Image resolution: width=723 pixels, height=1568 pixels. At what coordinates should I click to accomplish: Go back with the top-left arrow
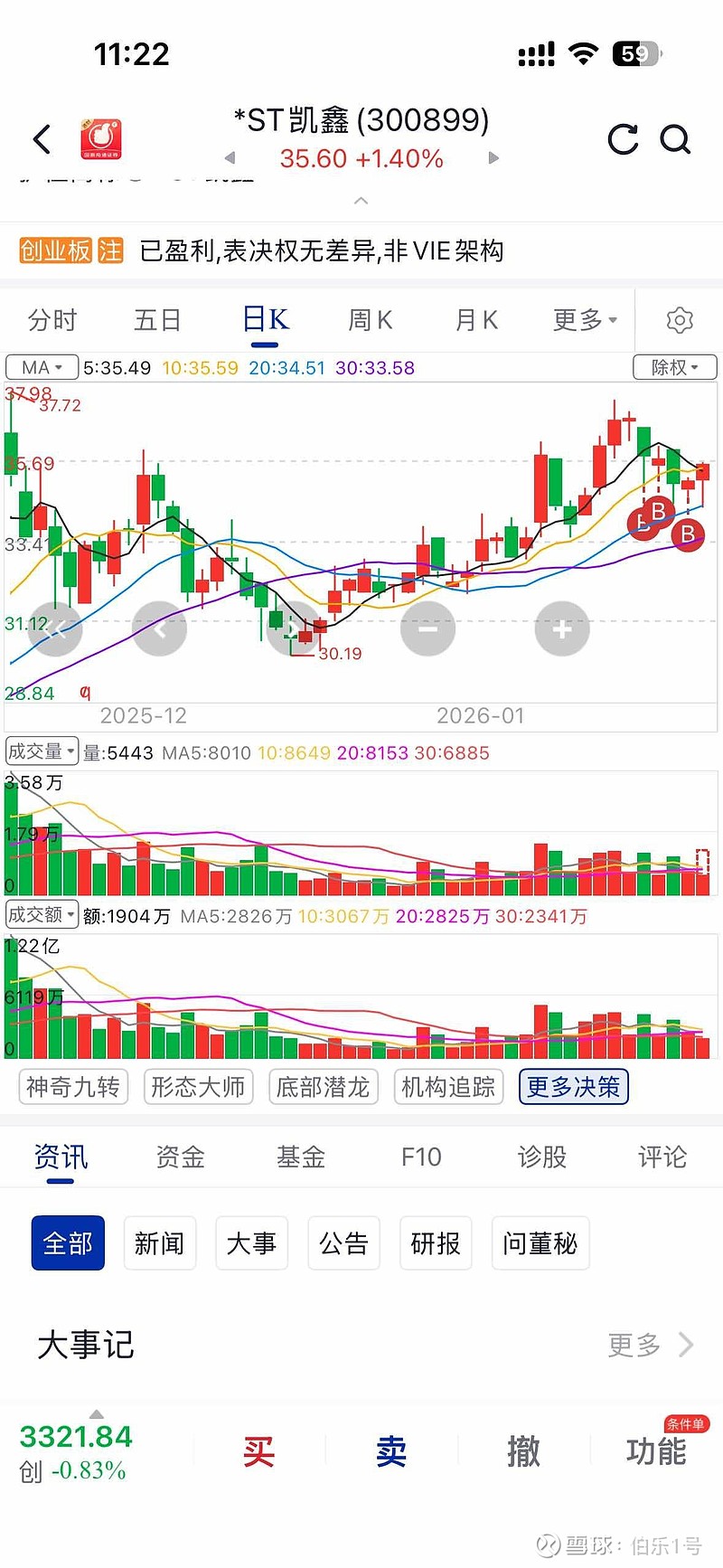(42, 139)
